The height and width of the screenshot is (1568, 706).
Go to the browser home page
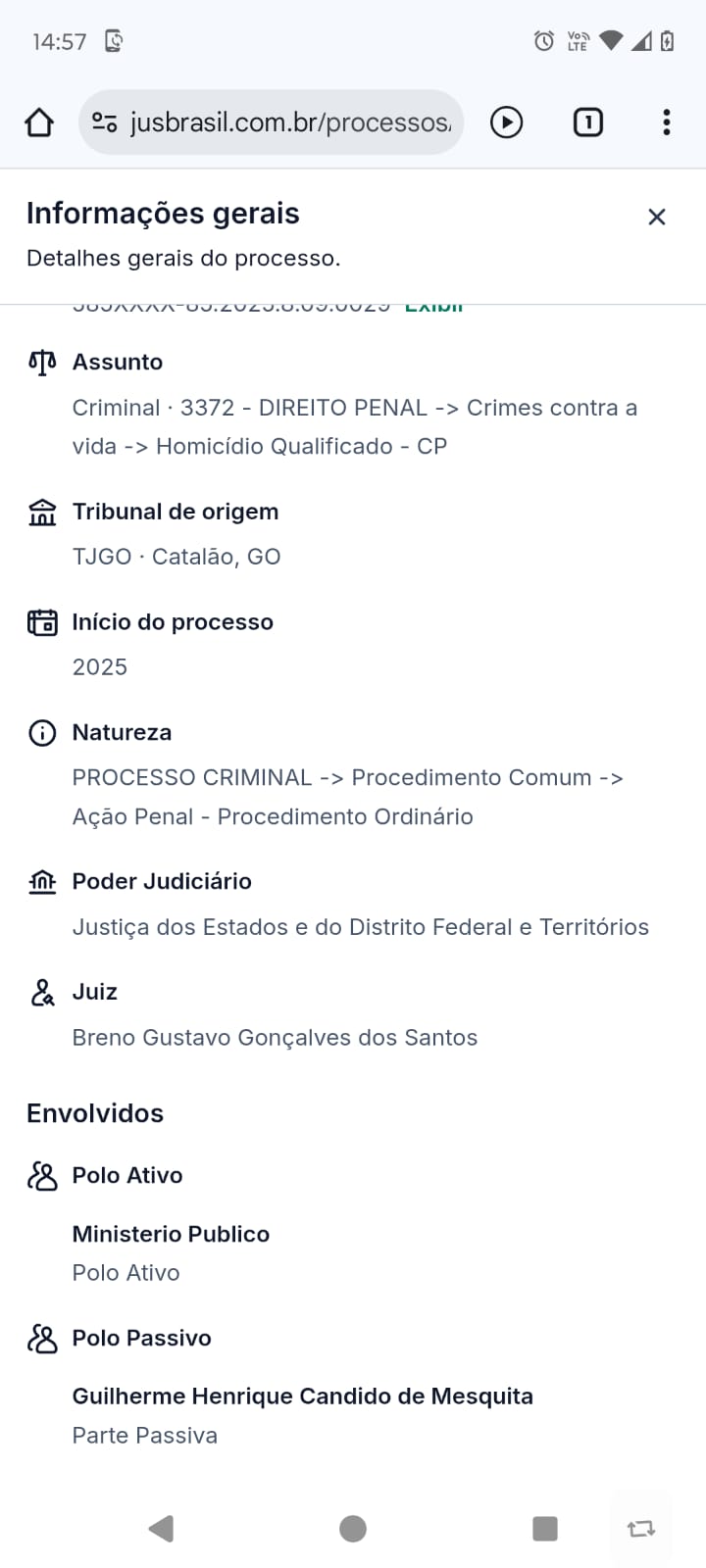click(39, 122)
